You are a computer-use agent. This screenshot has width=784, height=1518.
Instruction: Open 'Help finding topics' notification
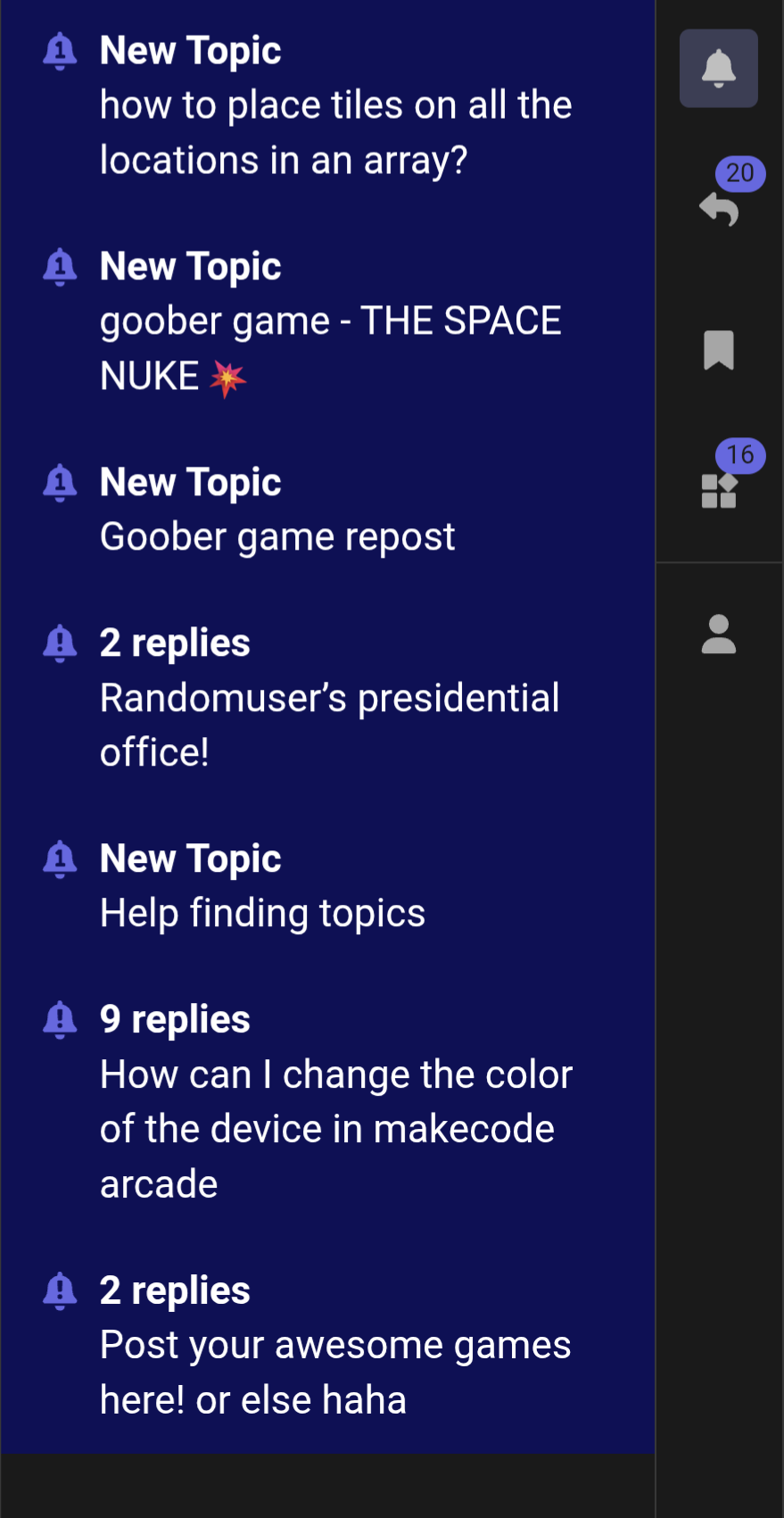click(x=327, y=886)
